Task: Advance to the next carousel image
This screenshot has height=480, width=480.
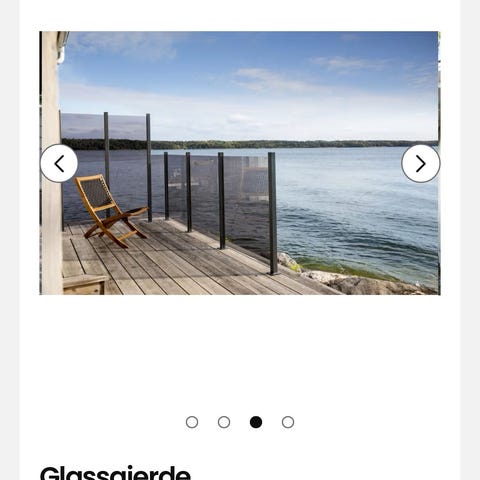Action: coord(421,163)
